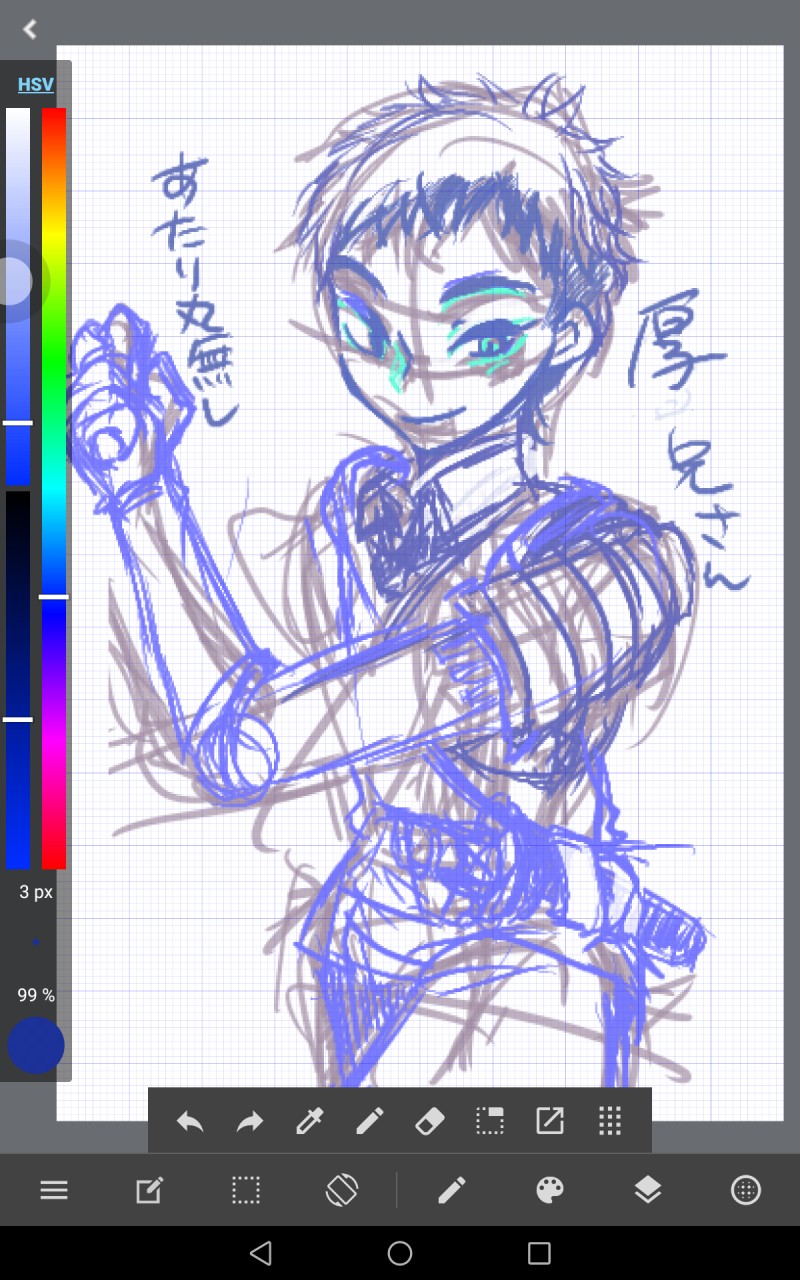Viewport: 800px width, 1280px height.
Task: Go to Android home screen
Action: 400,1253
